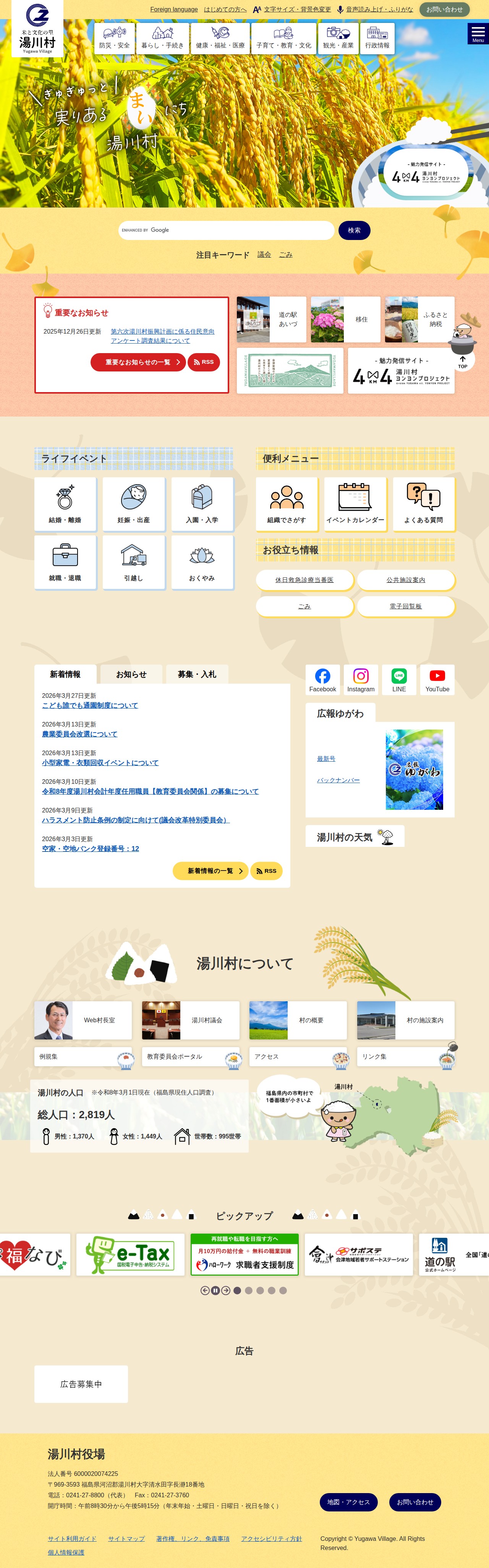Switch to the 募集・入札 tab
Screen dimensions: 489x1568
pos(196,675)
